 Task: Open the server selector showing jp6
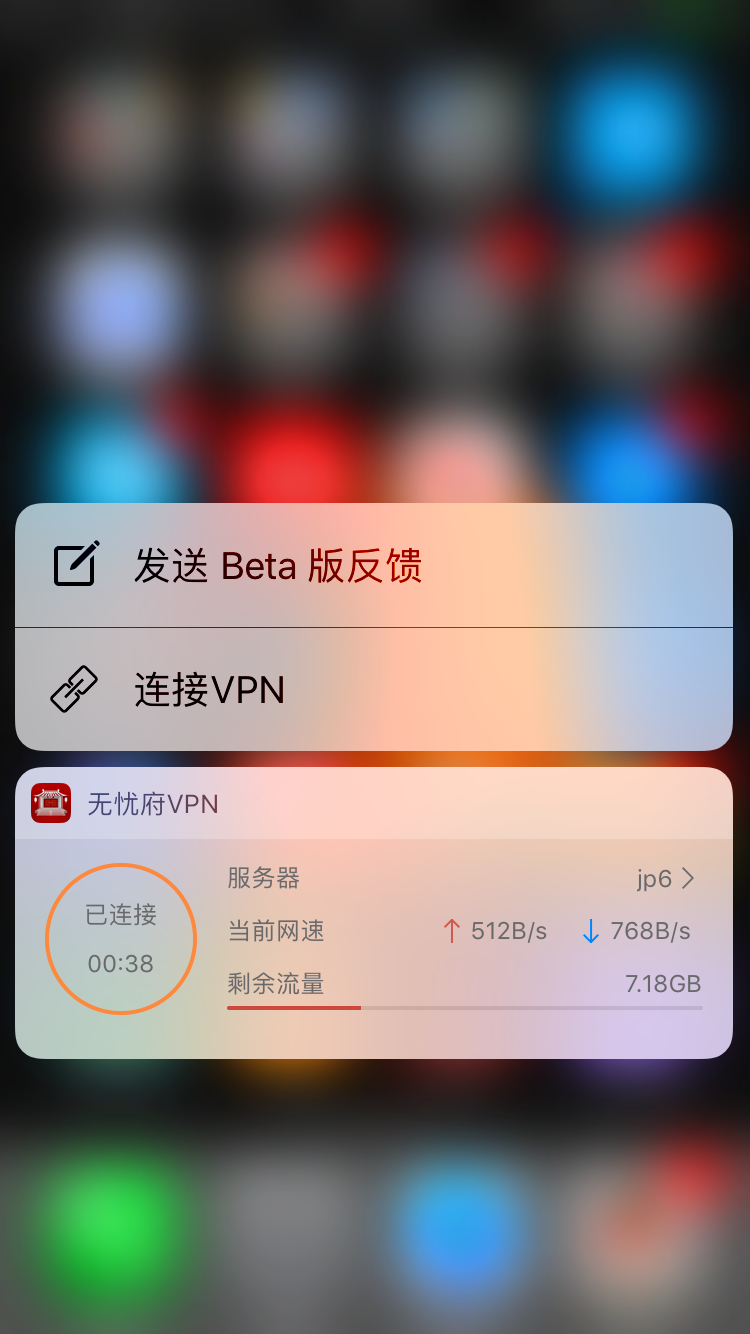coord(665,879)
